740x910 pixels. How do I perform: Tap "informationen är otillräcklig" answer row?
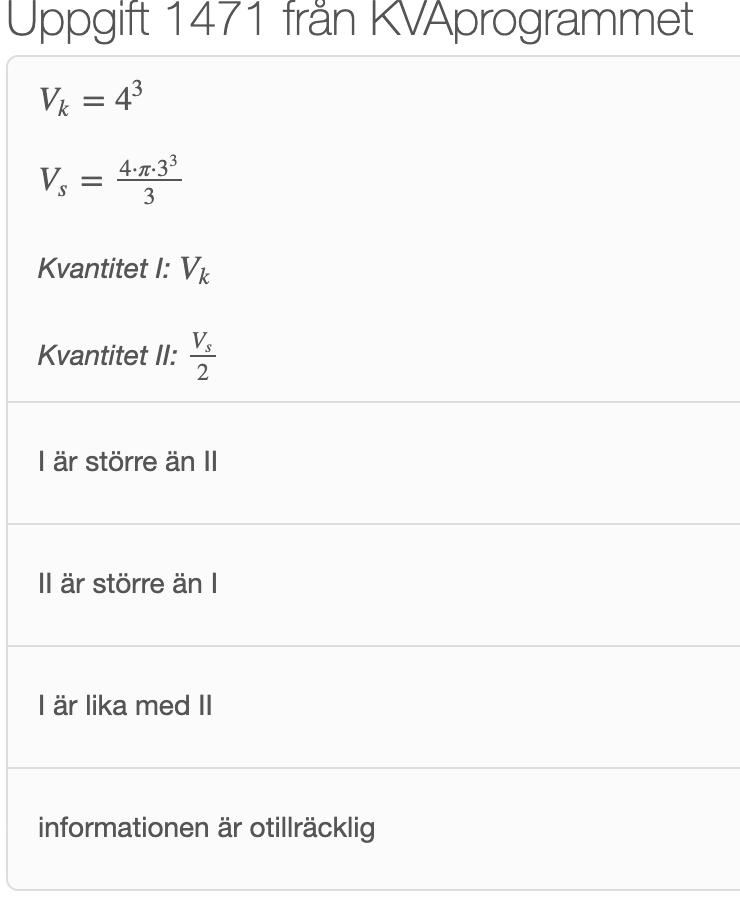point(206,828)
